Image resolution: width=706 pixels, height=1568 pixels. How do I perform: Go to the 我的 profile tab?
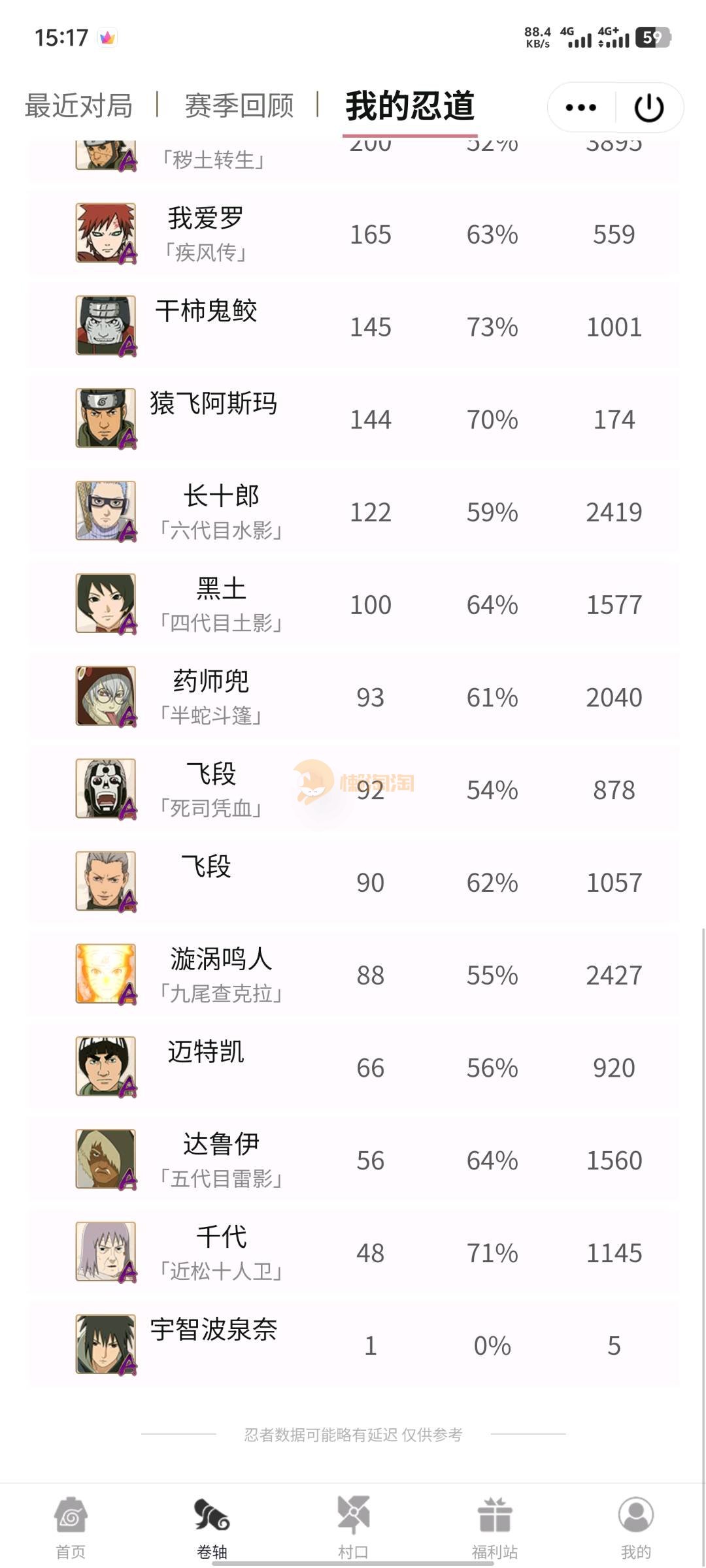click(x=635, y=1527)
